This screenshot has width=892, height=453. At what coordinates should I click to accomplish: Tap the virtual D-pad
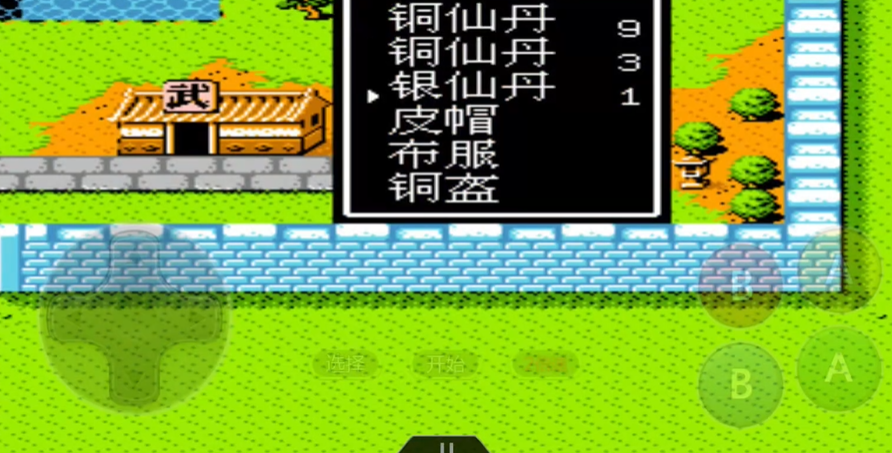point(134,320)
